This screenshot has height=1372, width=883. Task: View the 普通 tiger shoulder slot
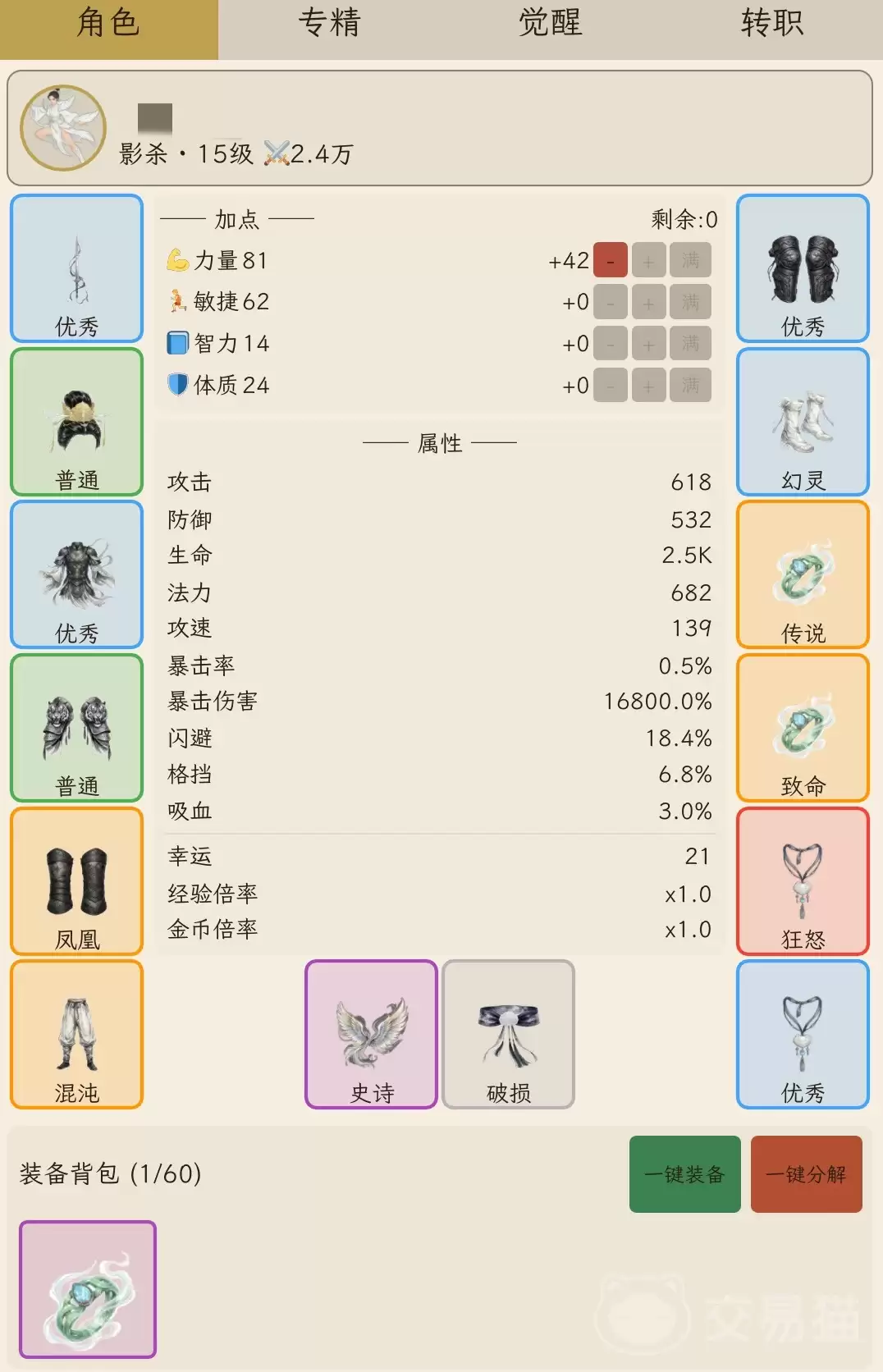tap(77, 728)
